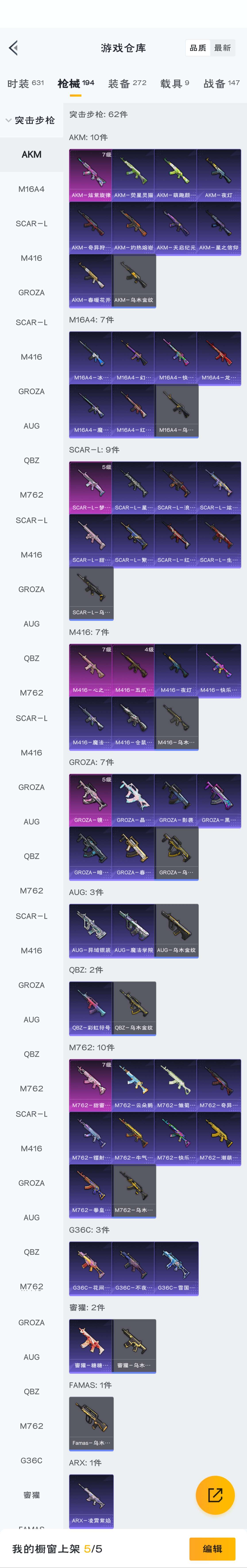
Task: Open the 载具 tab
Action: pyautogui.click(x=174, y=83)
